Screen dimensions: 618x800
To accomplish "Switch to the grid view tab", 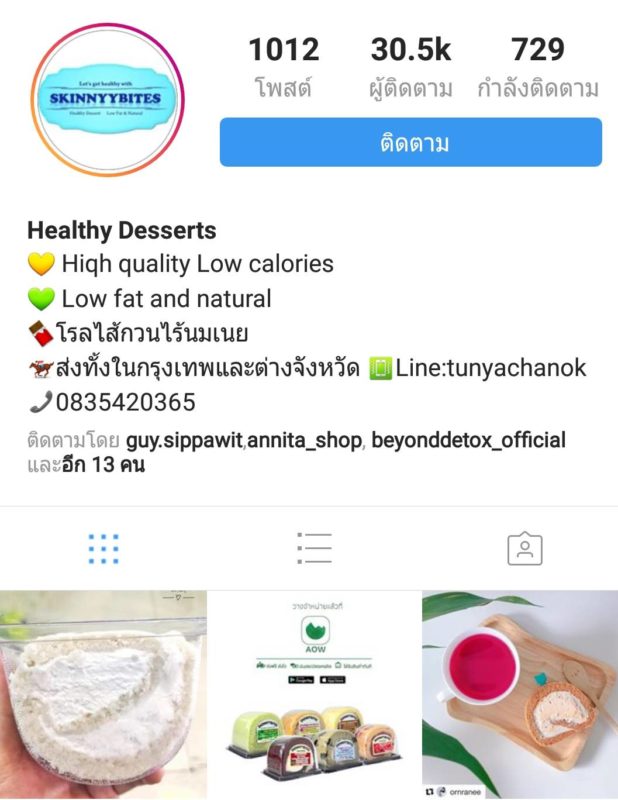I will point(103,548).
